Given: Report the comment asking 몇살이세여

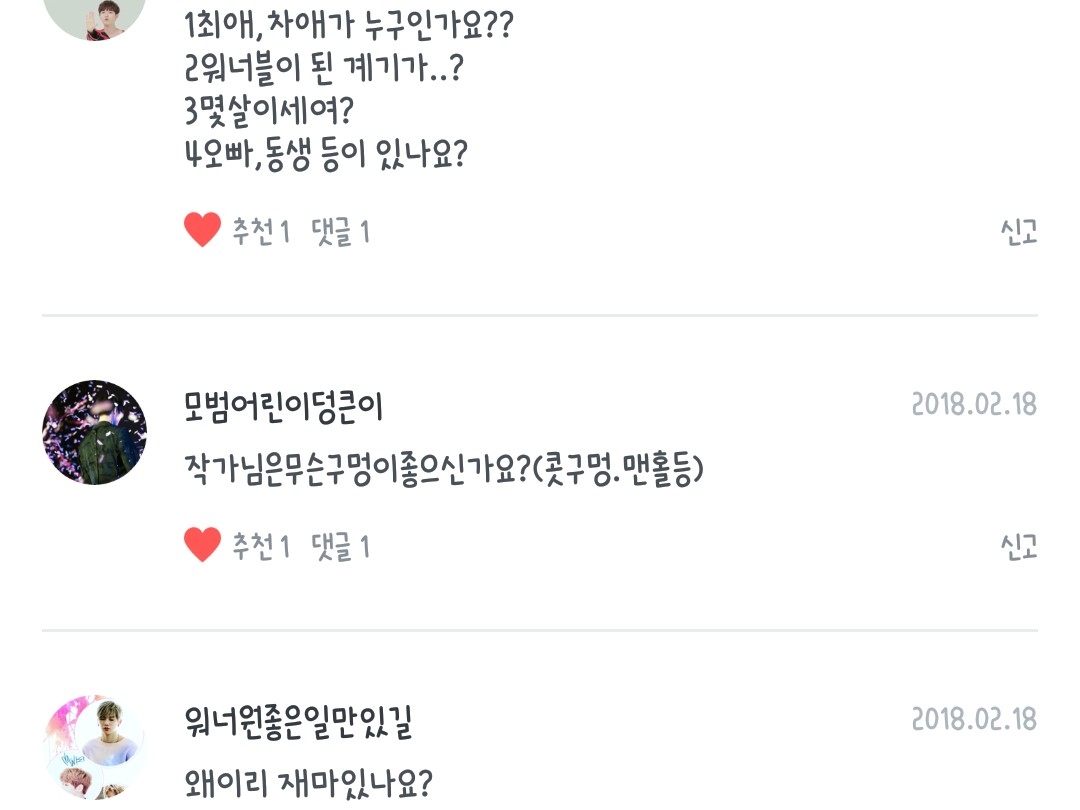Looking at the screenshot, I should 1019,231.
